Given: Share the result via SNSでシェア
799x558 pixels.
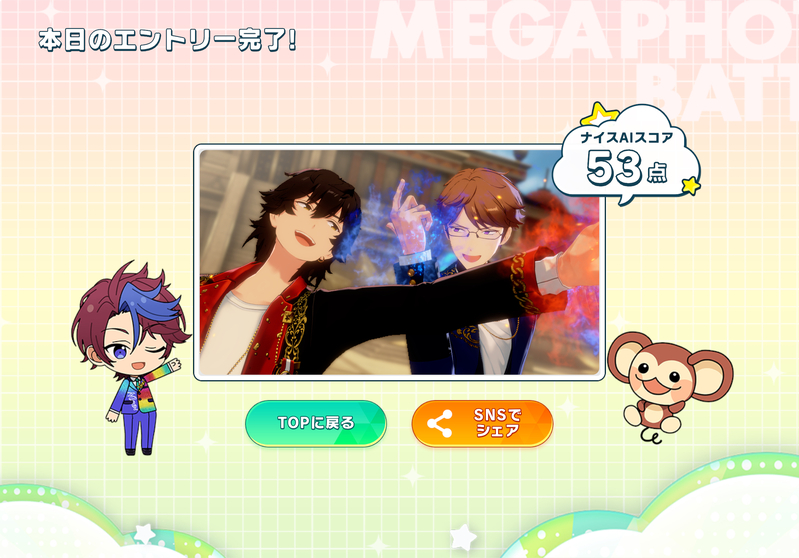Looking at the screenshot, I should [x=482, y=423].
